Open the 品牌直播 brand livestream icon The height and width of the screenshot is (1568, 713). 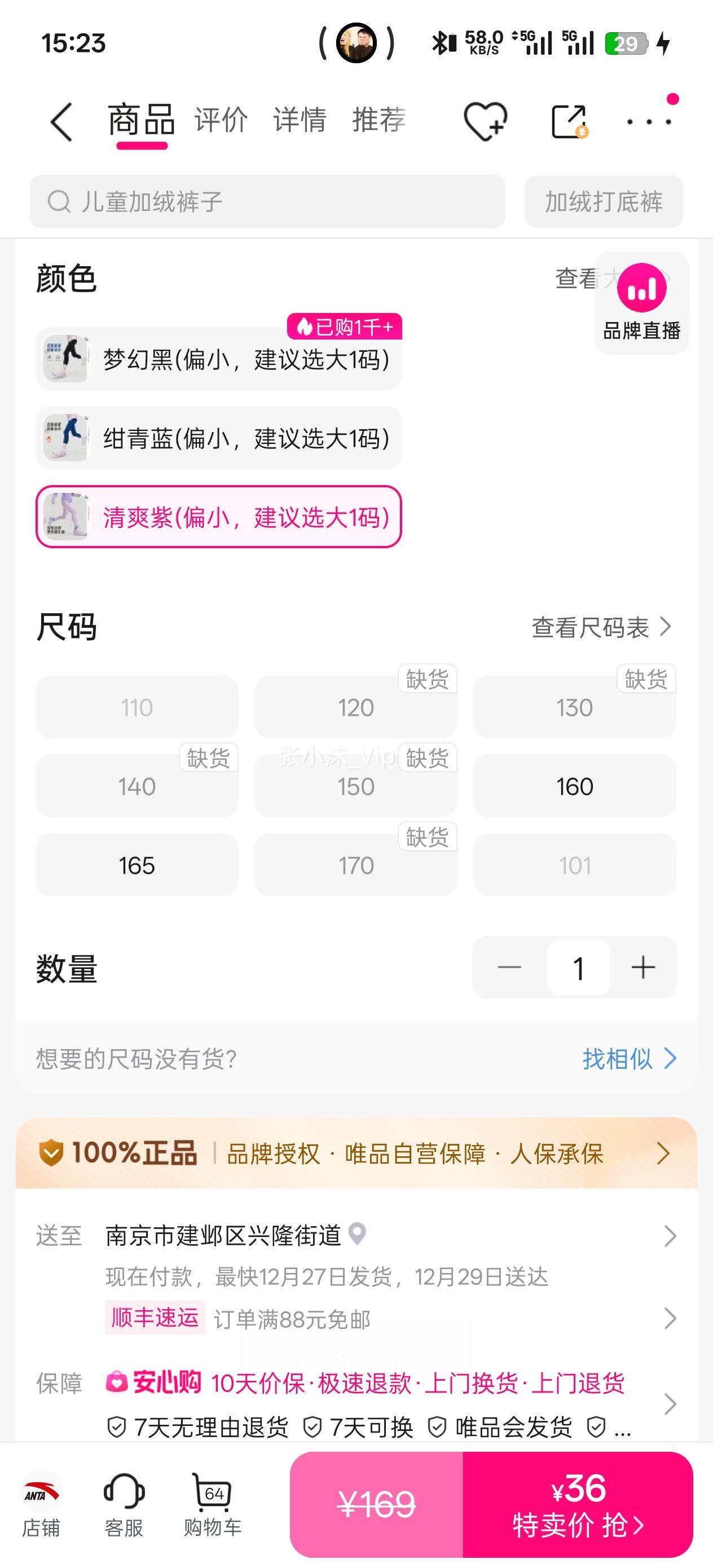point(641,301)
